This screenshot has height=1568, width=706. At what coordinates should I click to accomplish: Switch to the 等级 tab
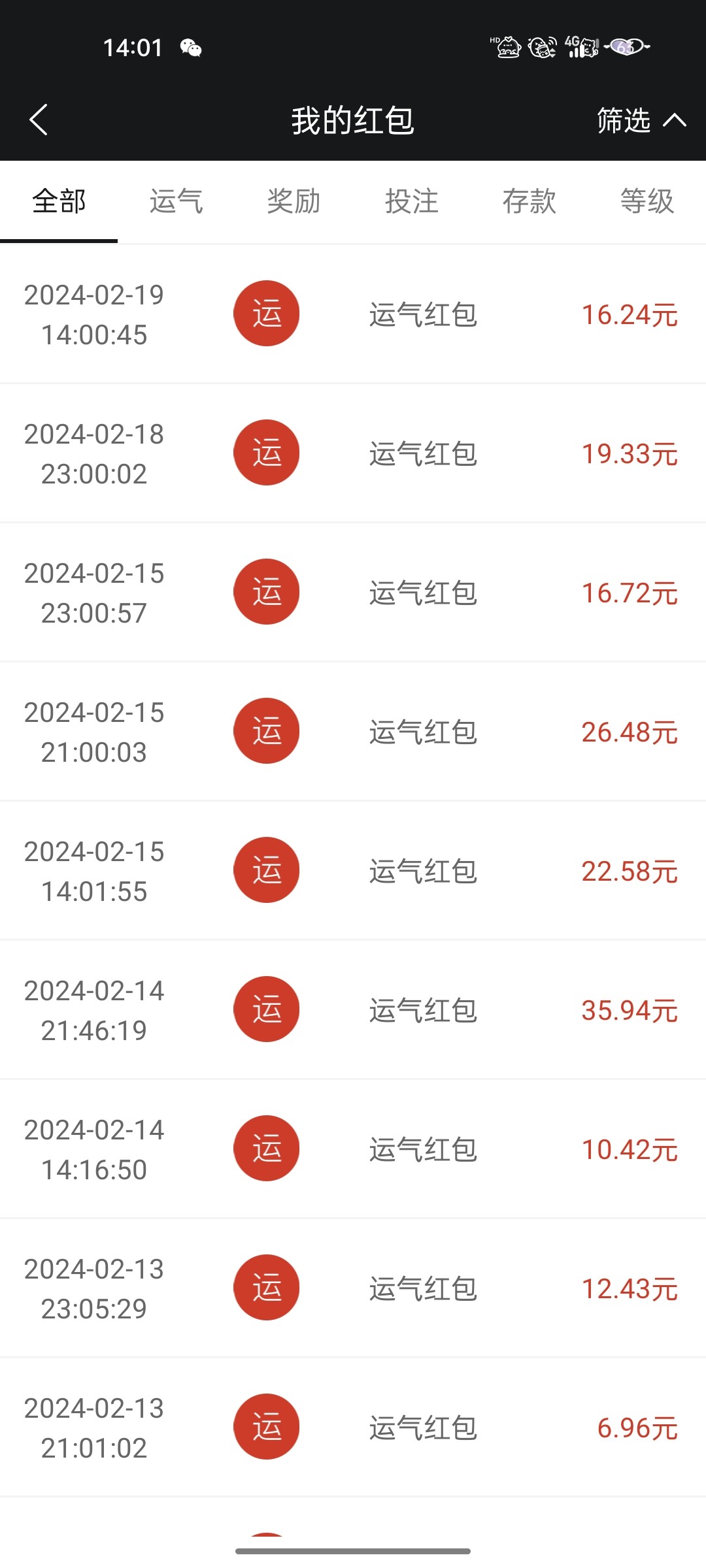point(646,201)
